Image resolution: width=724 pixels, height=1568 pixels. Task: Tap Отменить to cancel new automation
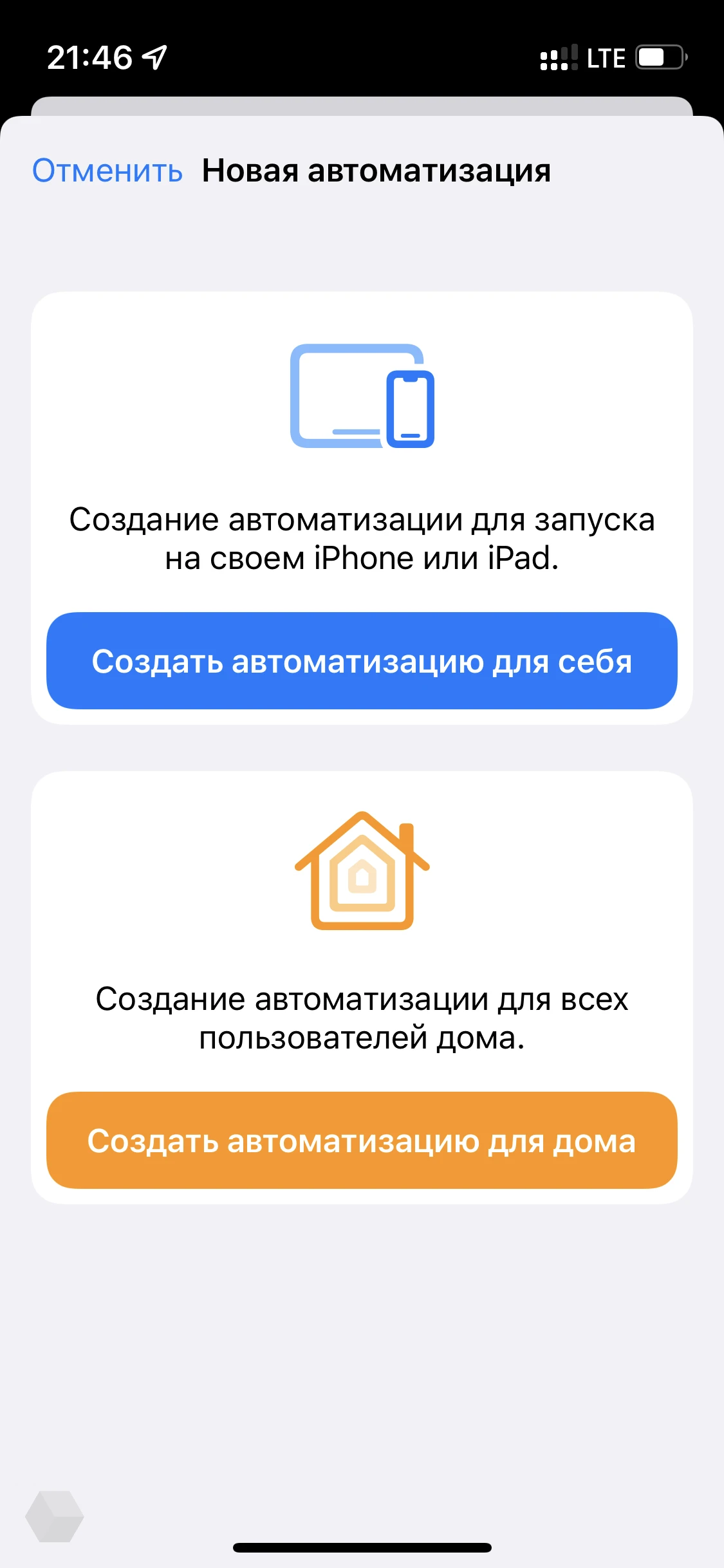pos(107,171)
